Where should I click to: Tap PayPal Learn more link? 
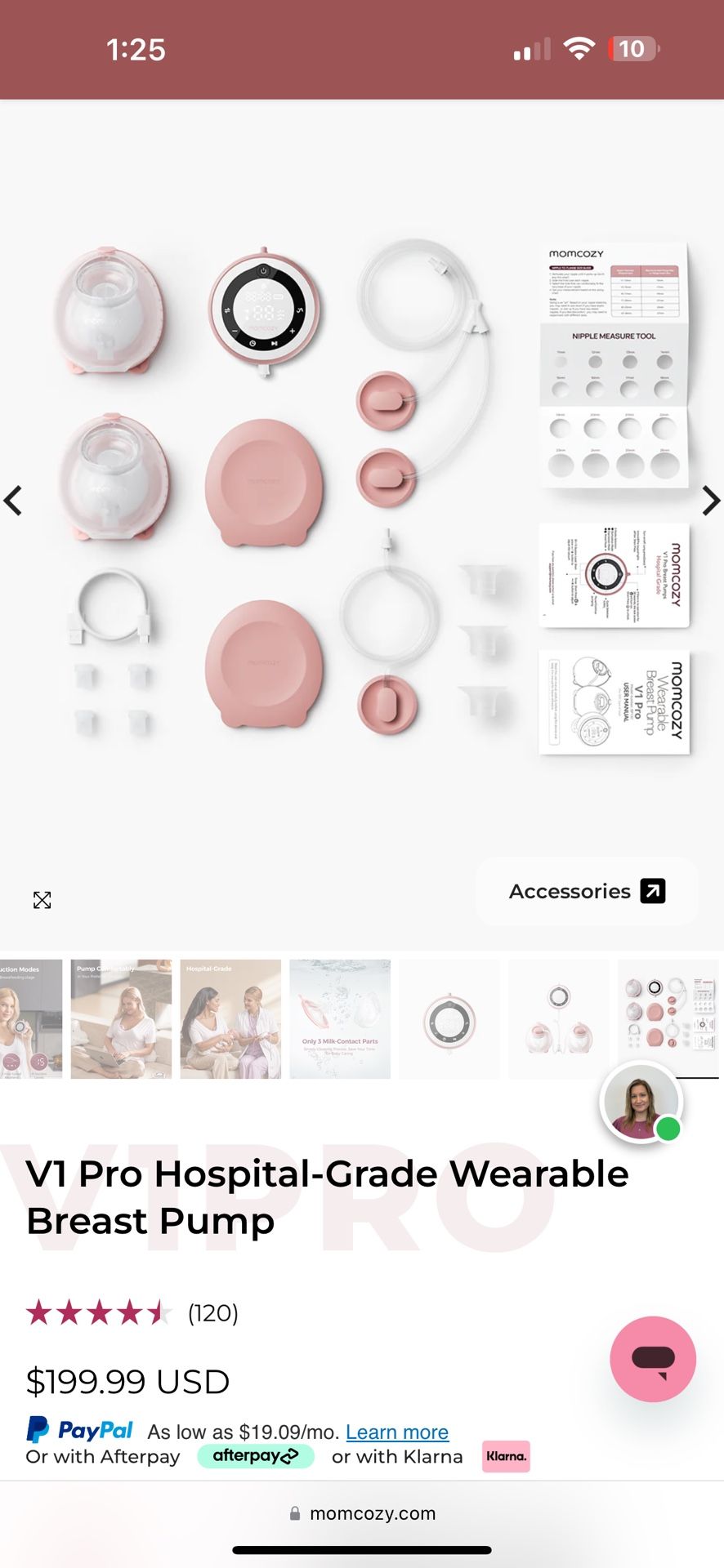(x=397, y=1432)
